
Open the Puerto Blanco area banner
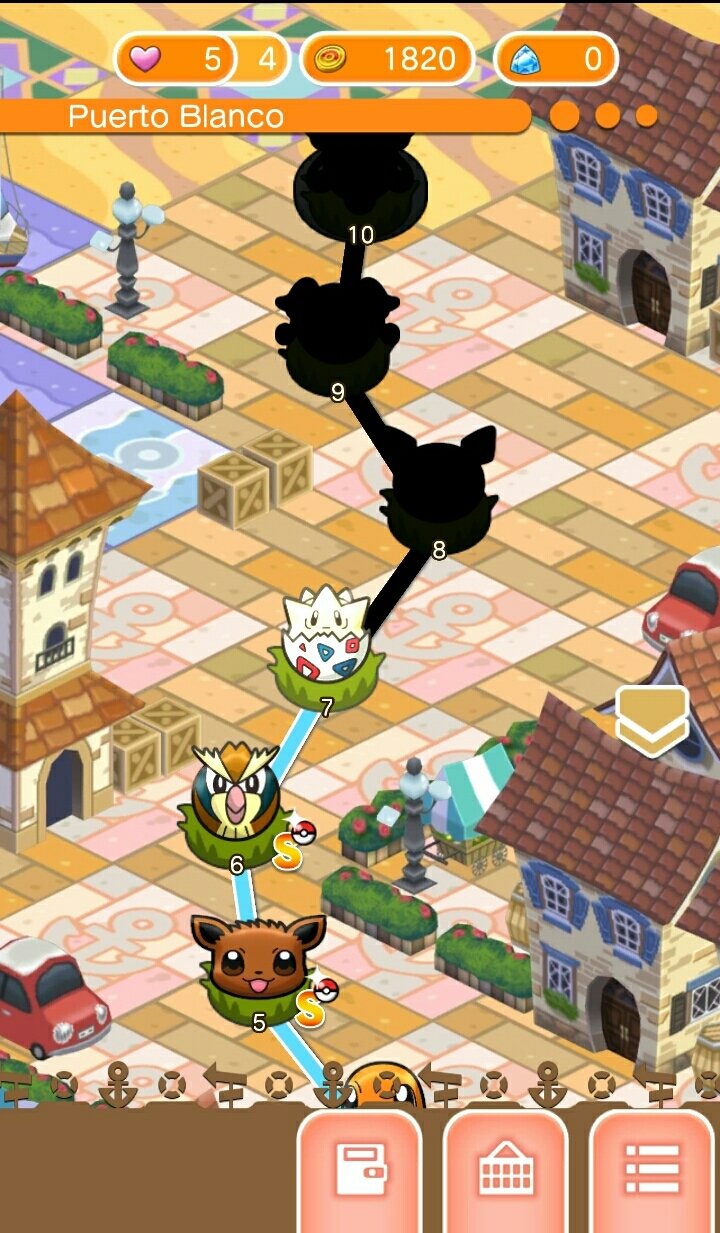[x=264, y=117]
